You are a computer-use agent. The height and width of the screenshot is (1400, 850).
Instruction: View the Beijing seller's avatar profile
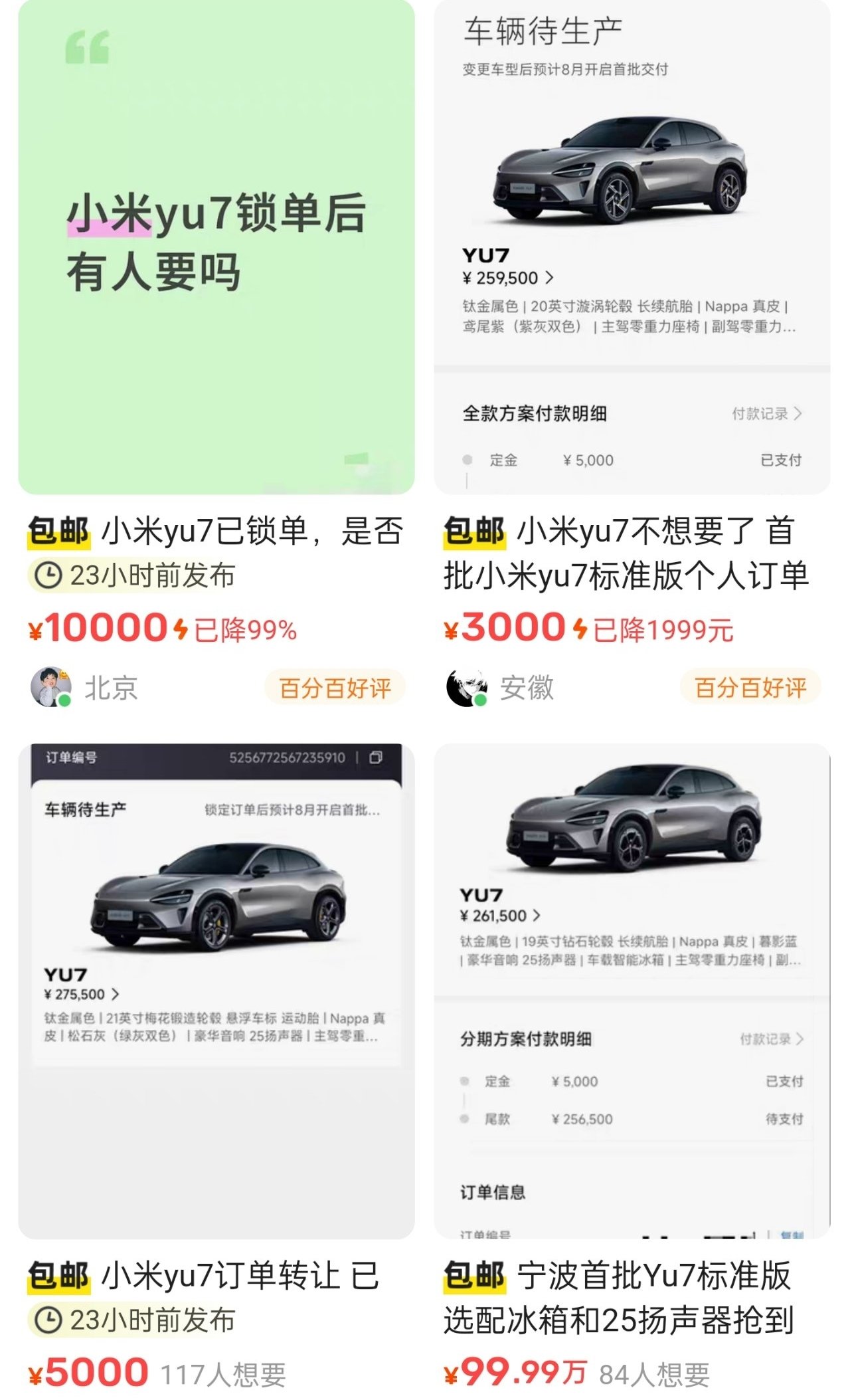(x=50, y=687)
